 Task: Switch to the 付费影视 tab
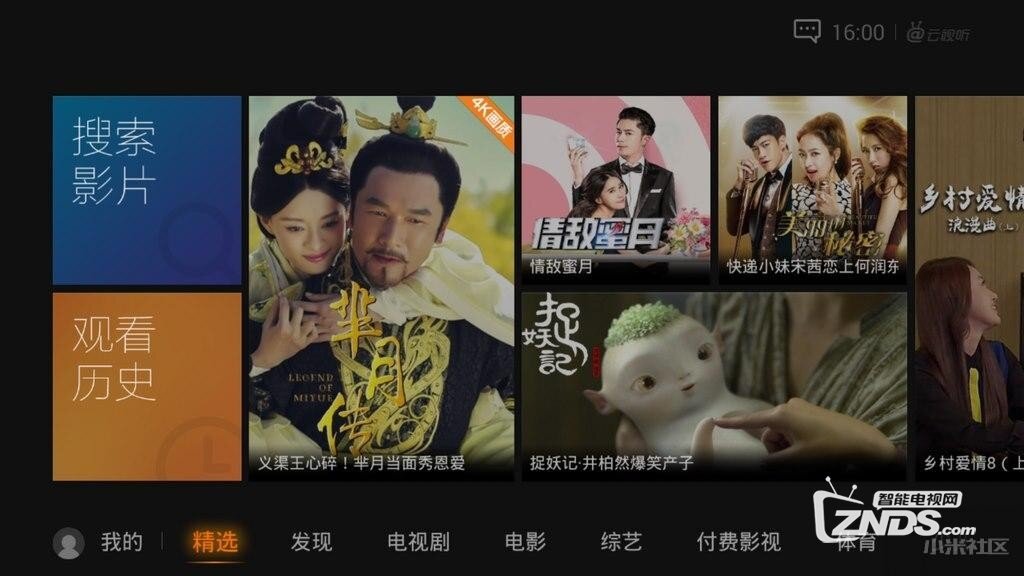click(x=738, y=542)
